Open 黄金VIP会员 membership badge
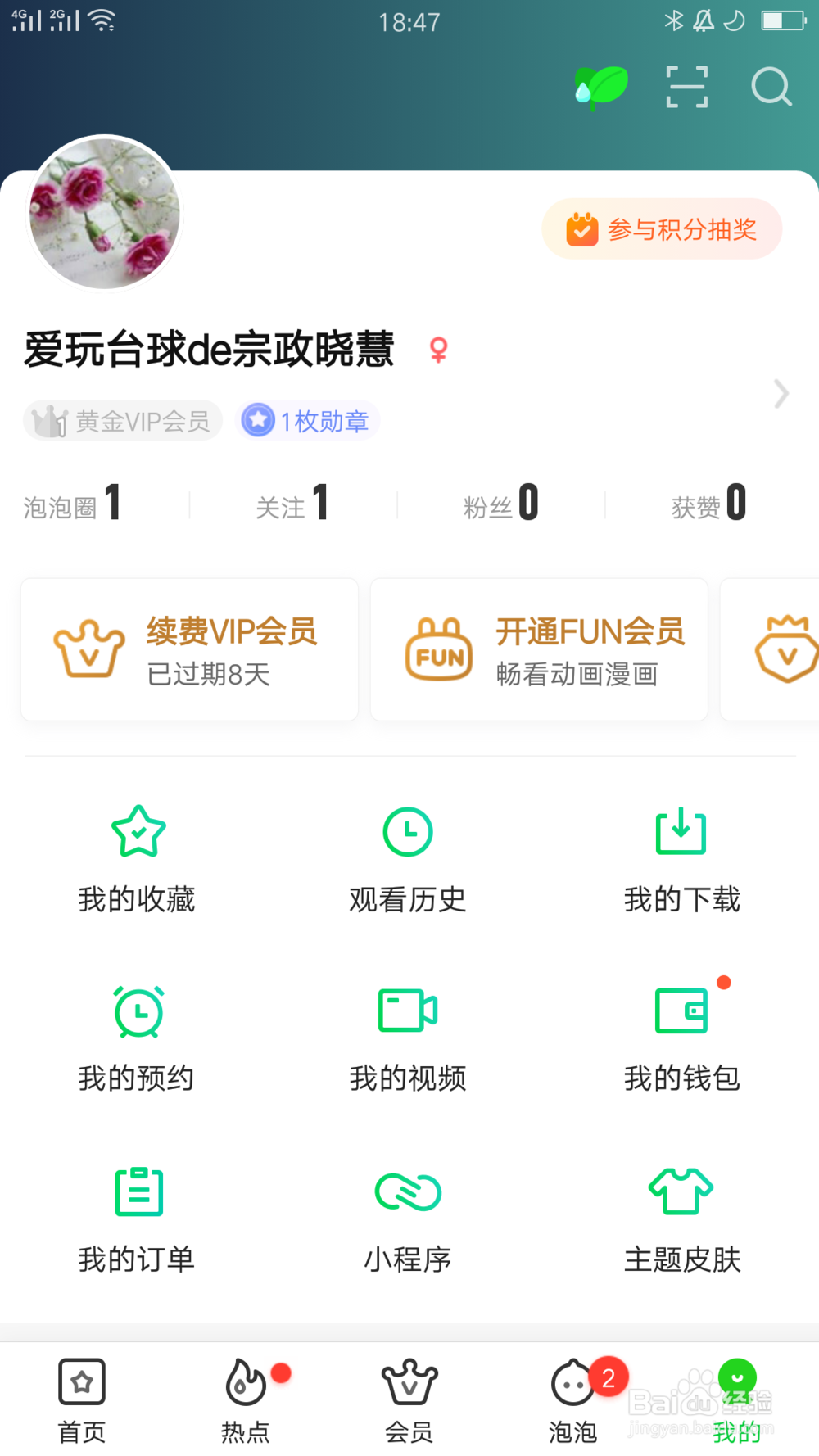This screenshot has width=819, height=1456. point(121,420)
